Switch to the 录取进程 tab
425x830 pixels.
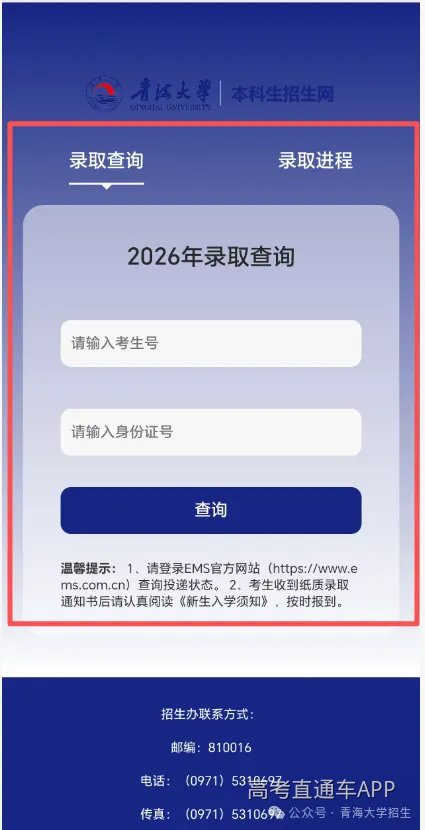[x=315, y=160]
